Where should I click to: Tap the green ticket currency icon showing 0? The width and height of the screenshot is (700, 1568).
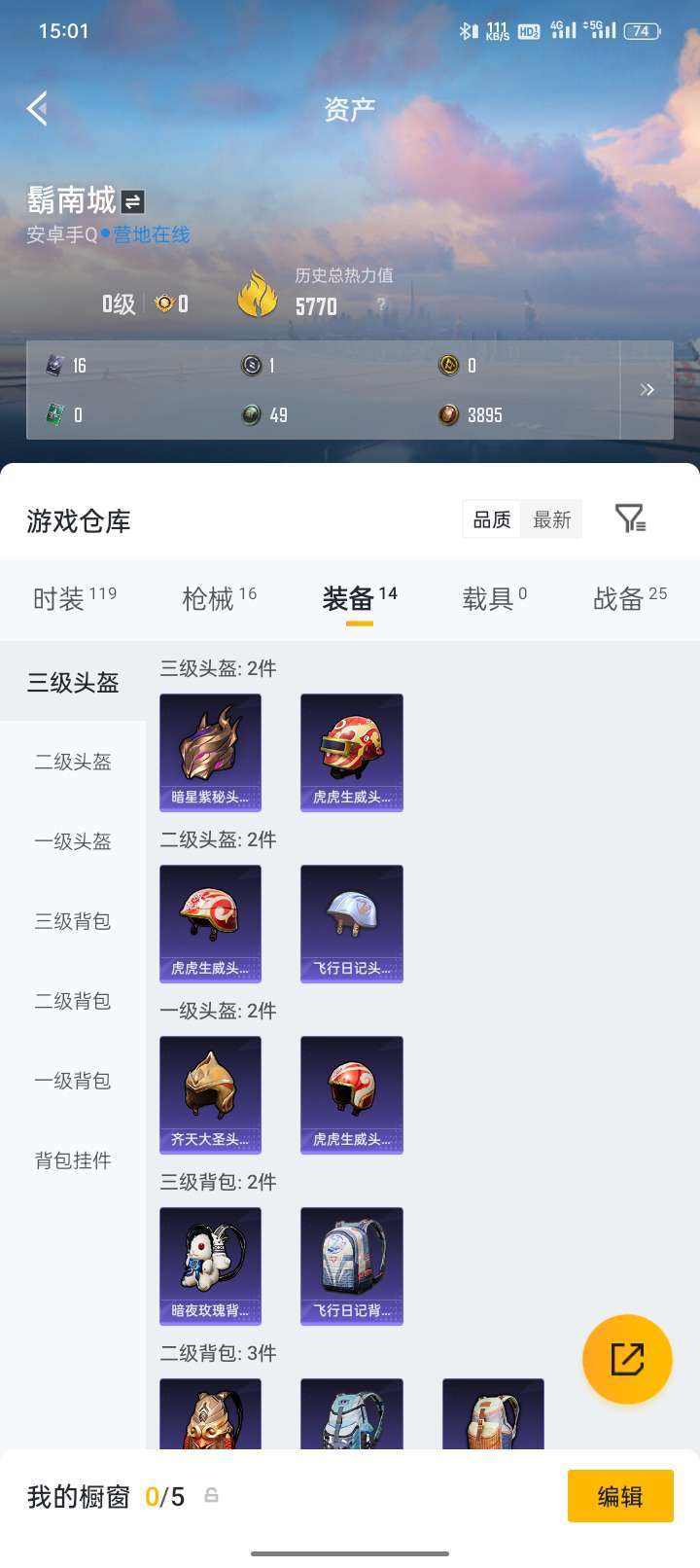click(x=53, y=415)
